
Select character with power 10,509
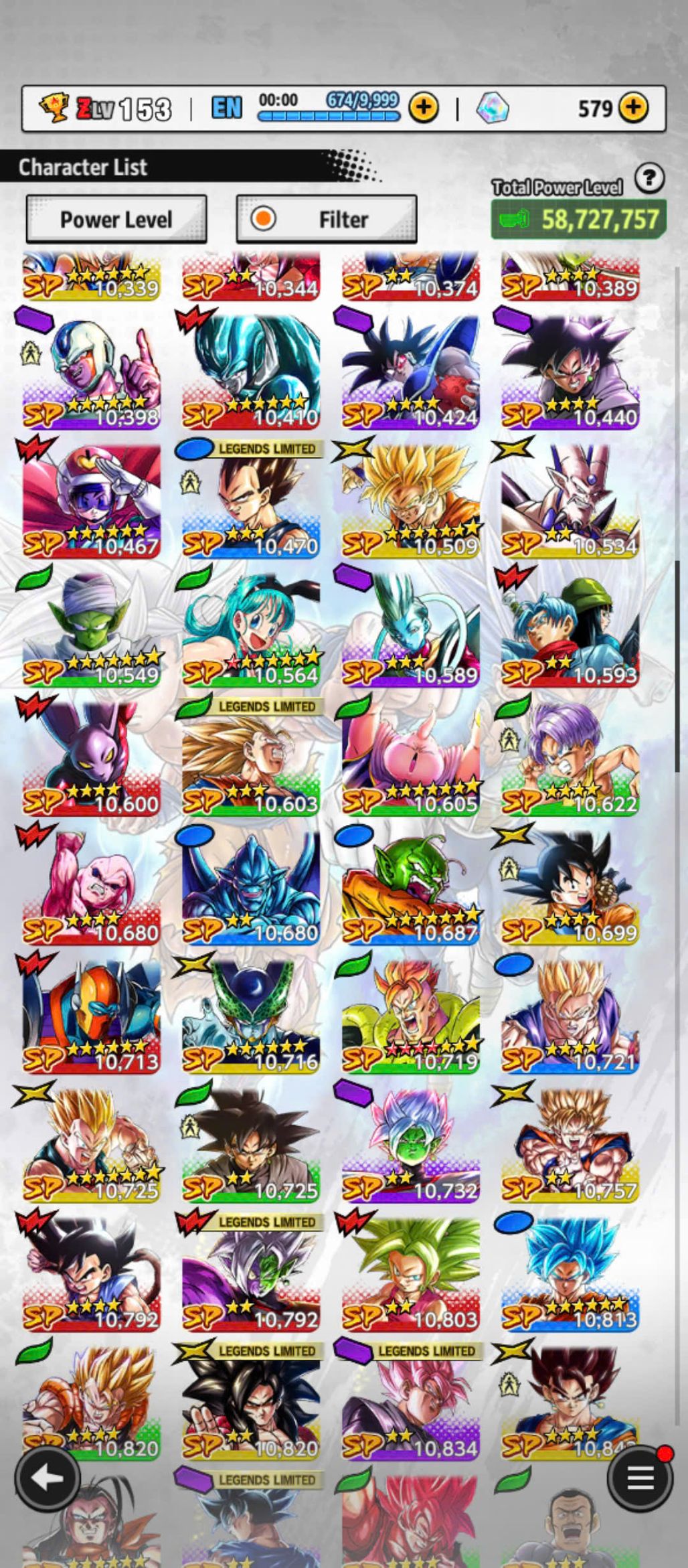tap(410, 501)
